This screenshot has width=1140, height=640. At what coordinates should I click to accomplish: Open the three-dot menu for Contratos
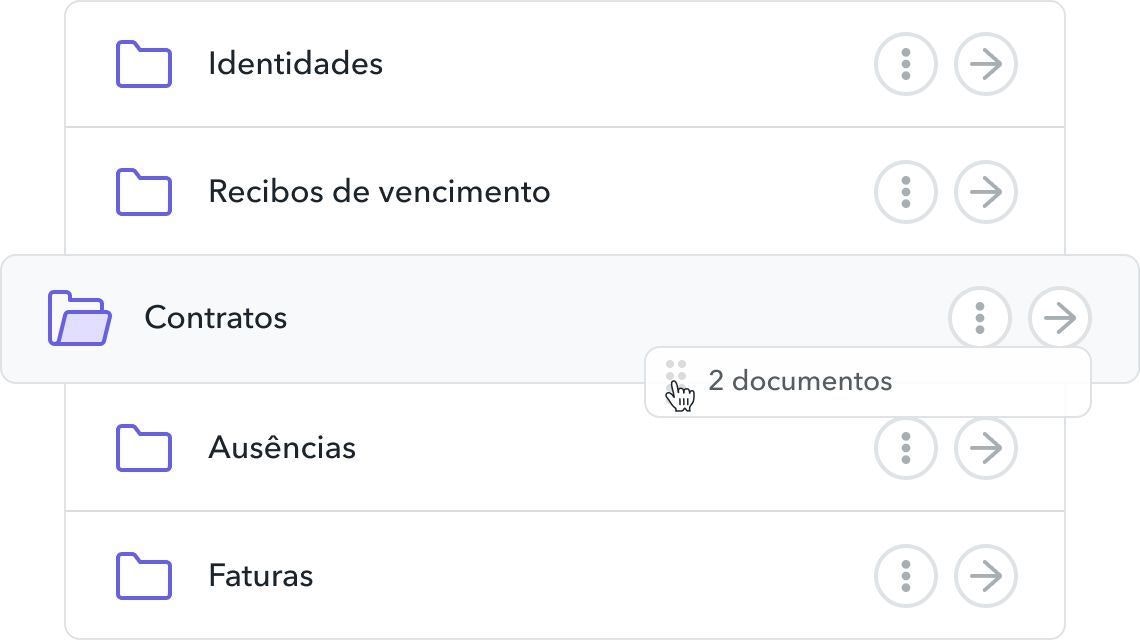(980, 318)
